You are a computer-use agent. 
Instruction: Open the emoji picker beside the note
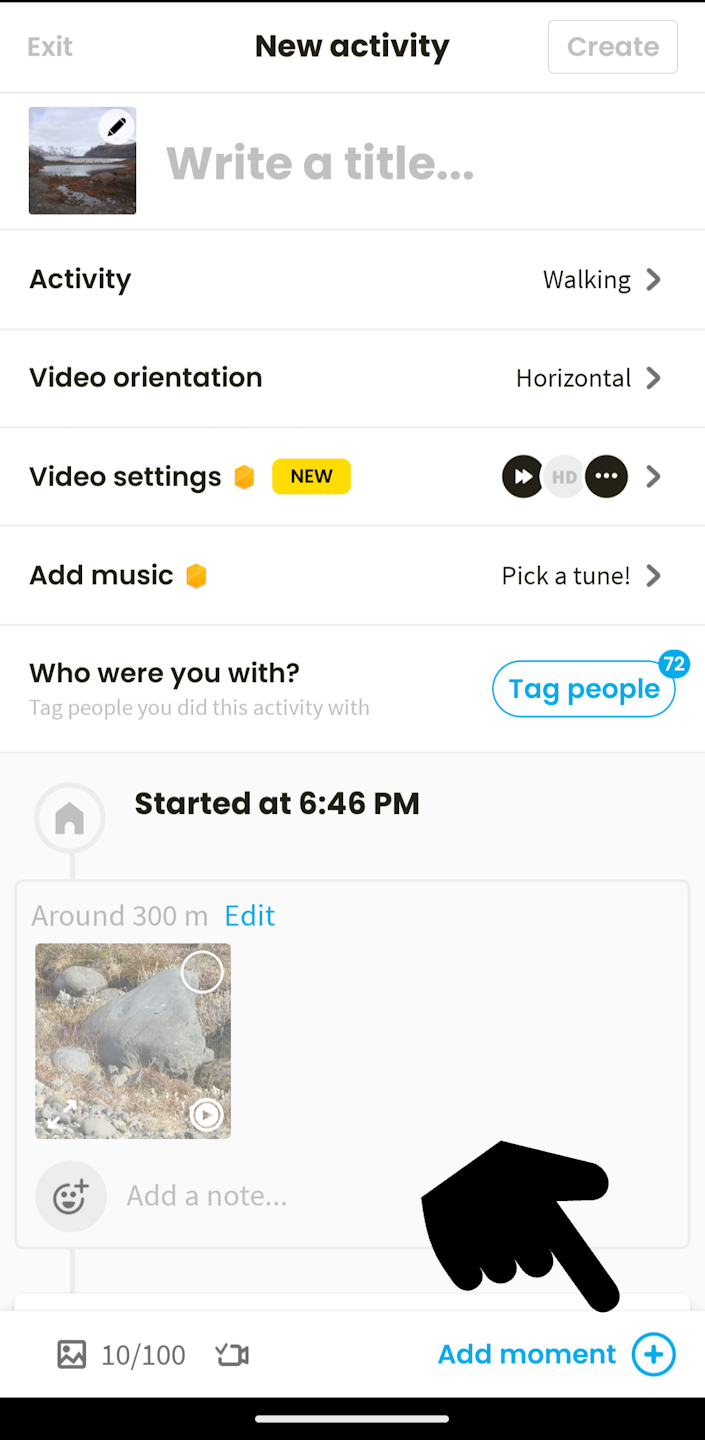point(70,1196)
